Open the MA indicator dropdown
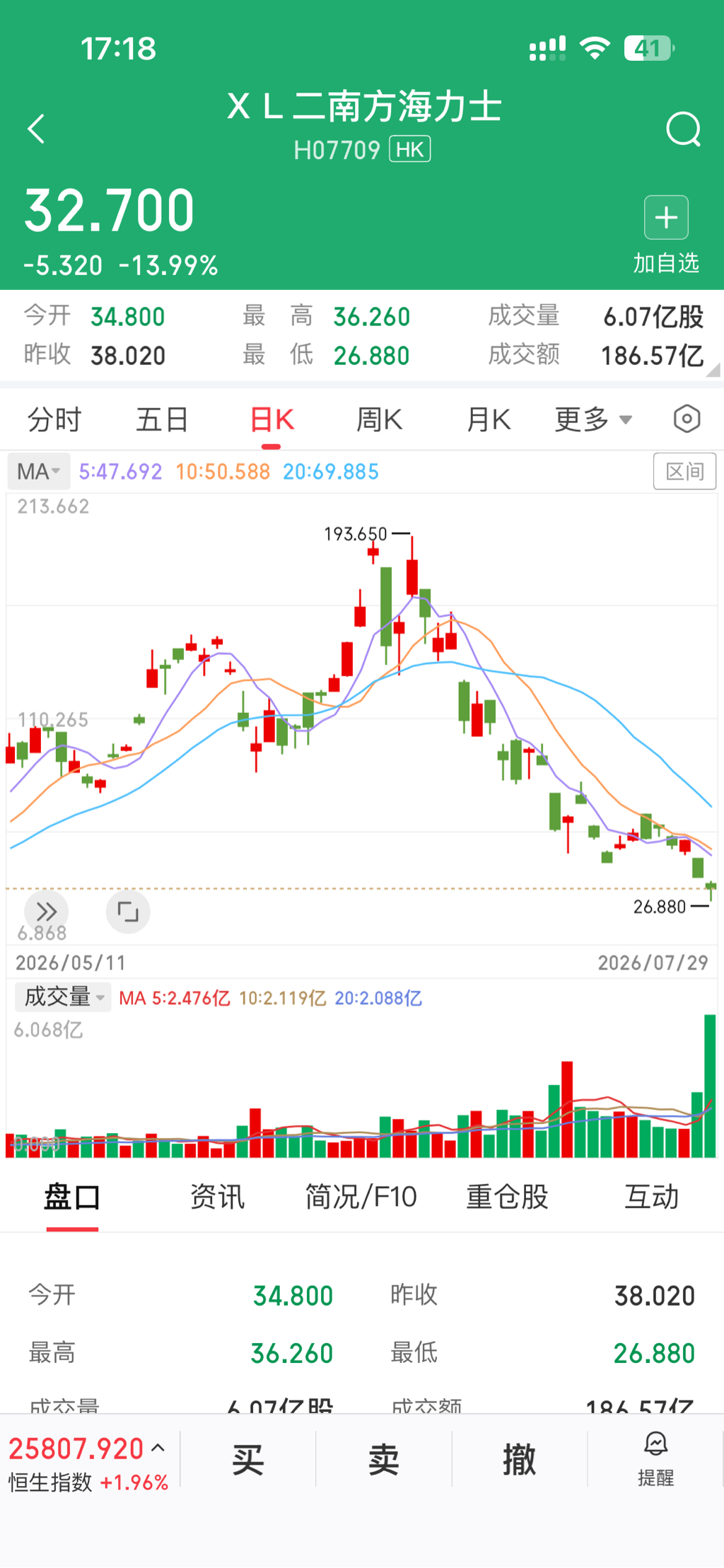Screen dimensions: 724x1568 click(x=39, y=471)
